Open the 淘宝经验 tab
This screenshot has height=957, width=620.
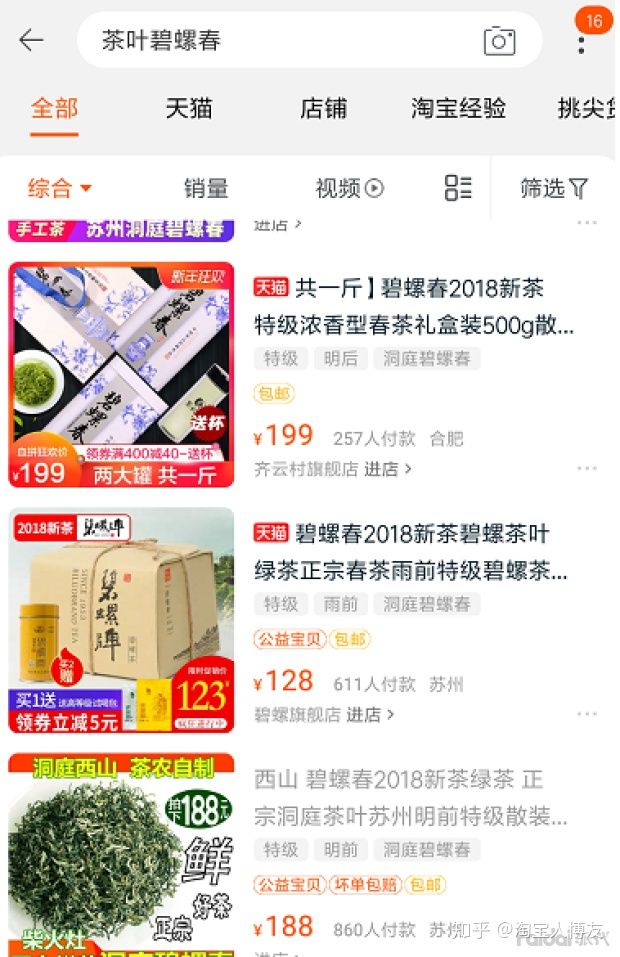tap(458, 108)
